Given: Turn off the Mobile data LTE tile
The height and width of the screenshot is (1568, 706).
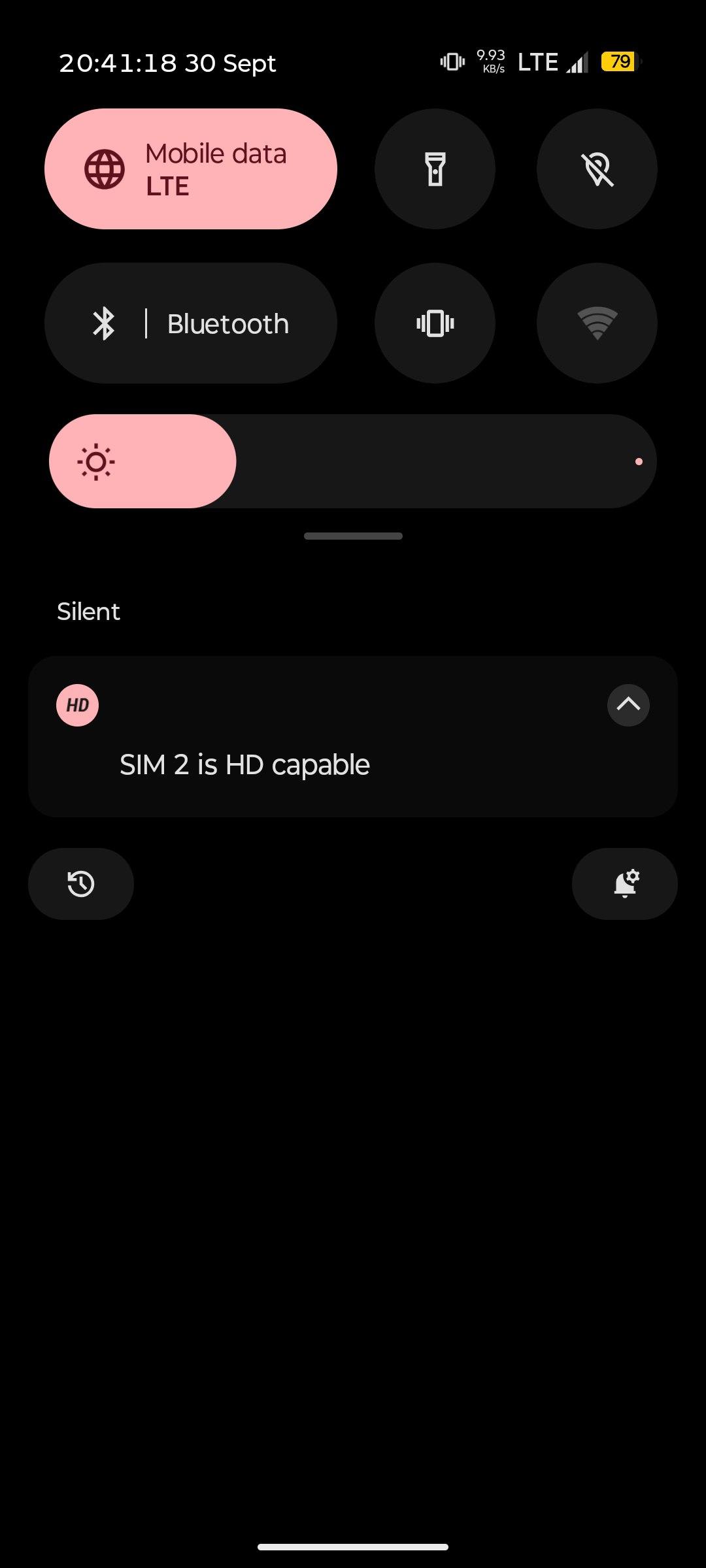Looking at the screenshot, I should (190, 169).
